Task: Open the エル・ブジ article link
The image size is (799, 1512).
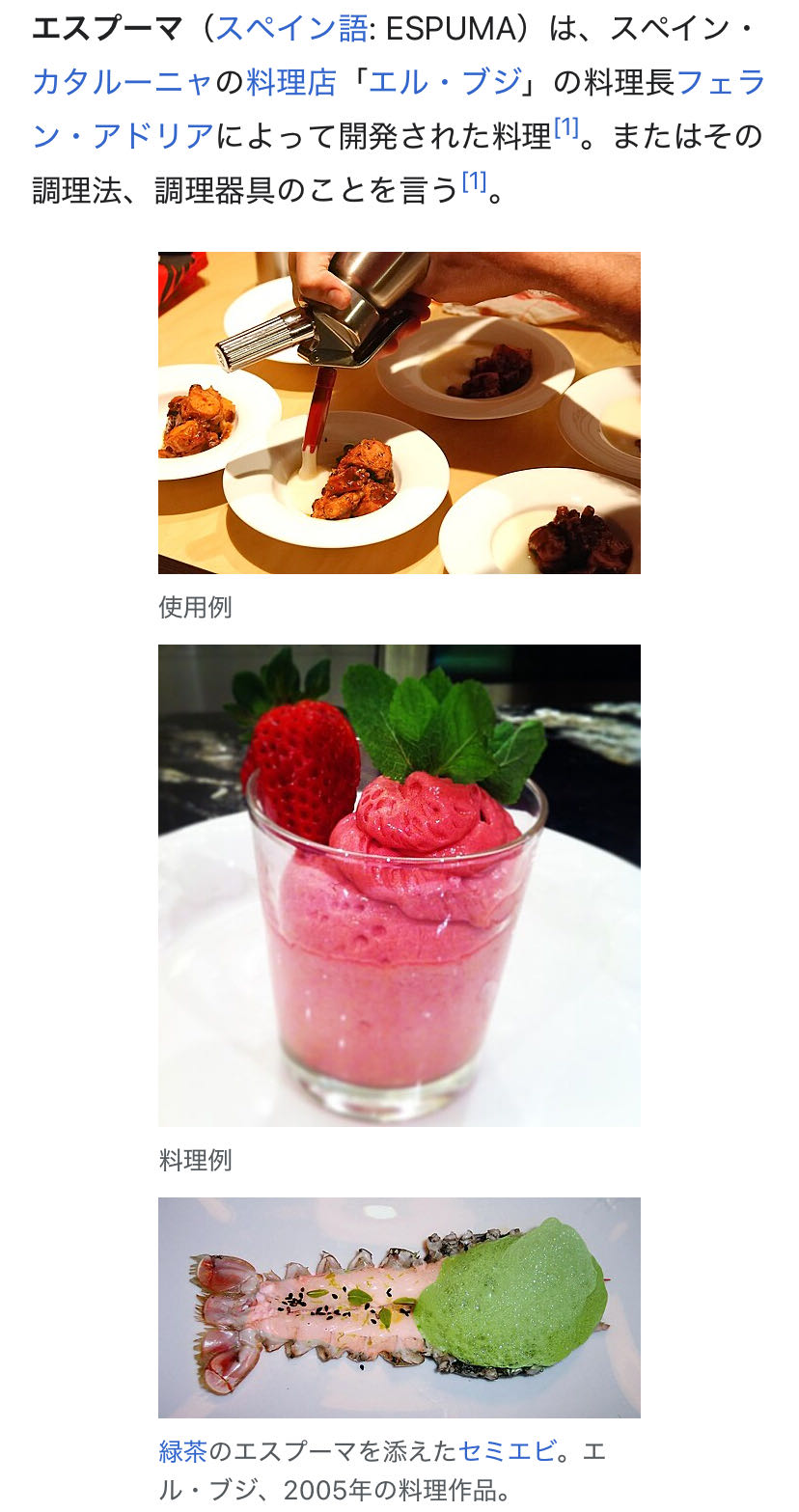Action: click(445, 83)
